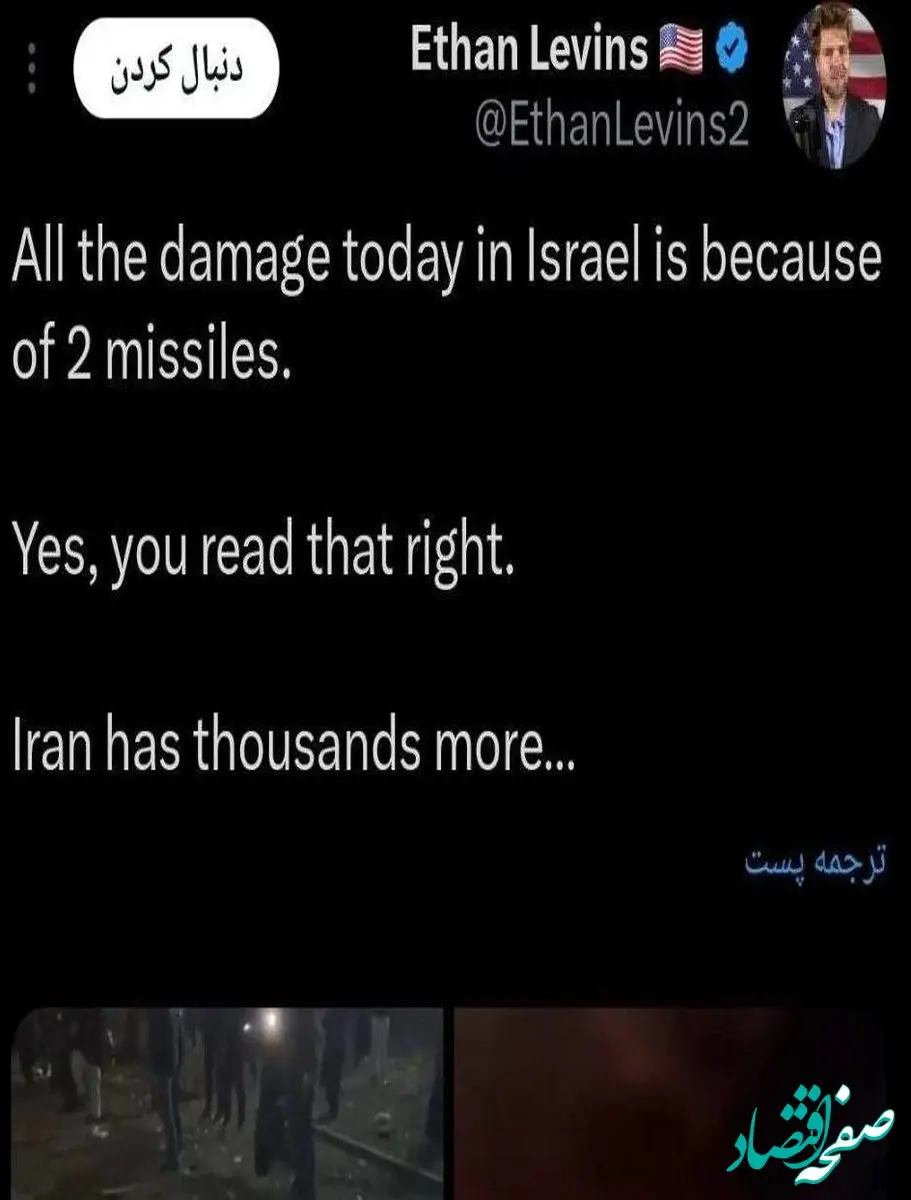Open the @EthanLevins2 account name

pyautogui.click(x=611, y=127)
